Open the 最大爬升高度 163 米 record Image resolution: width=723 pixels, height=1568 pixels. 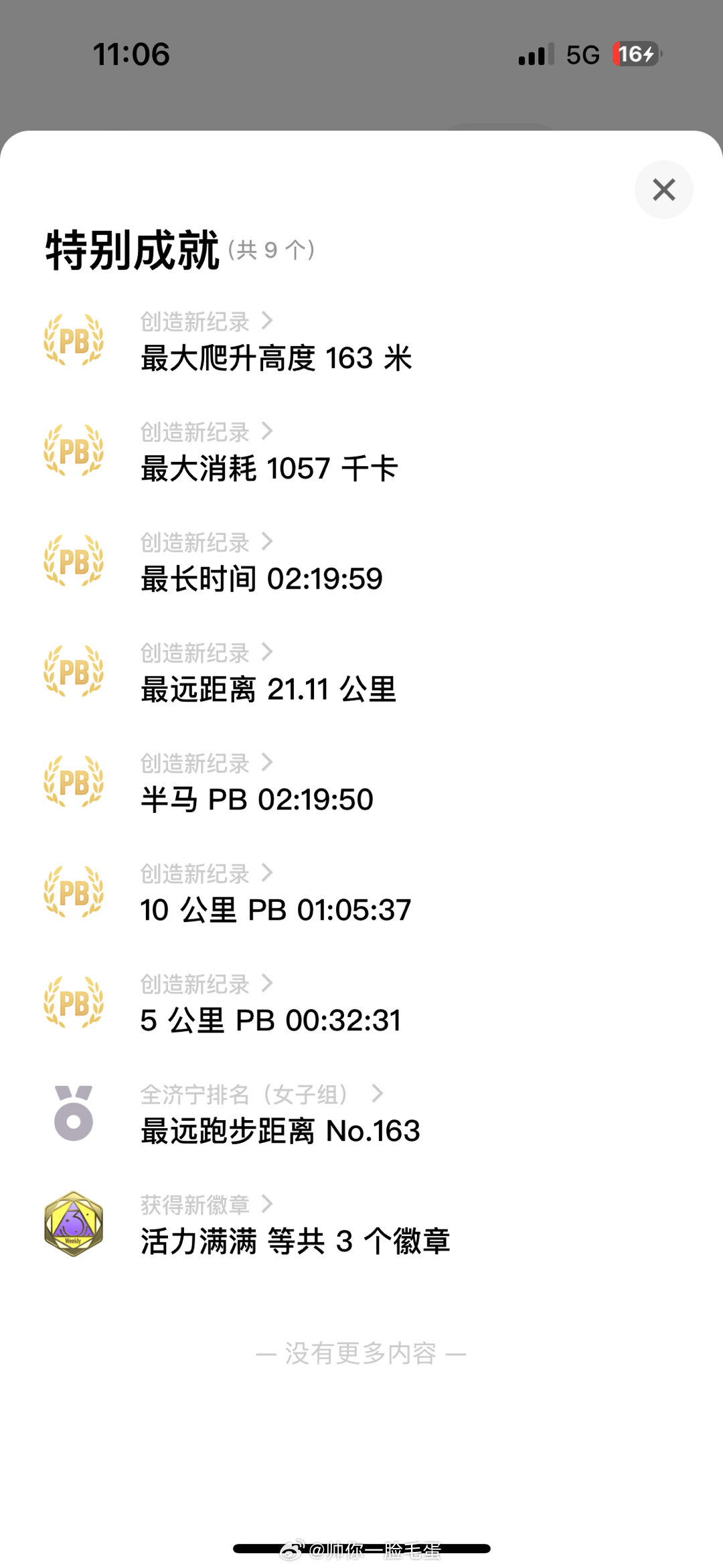tap(361, 341)
